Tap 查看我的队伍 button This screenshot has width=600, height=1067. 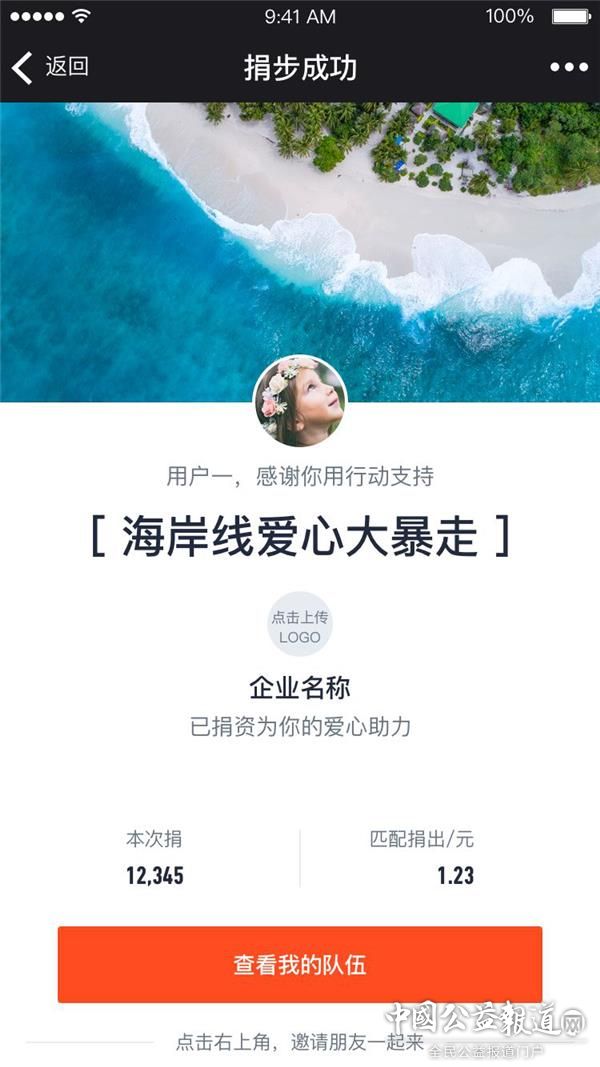[300, 964]
